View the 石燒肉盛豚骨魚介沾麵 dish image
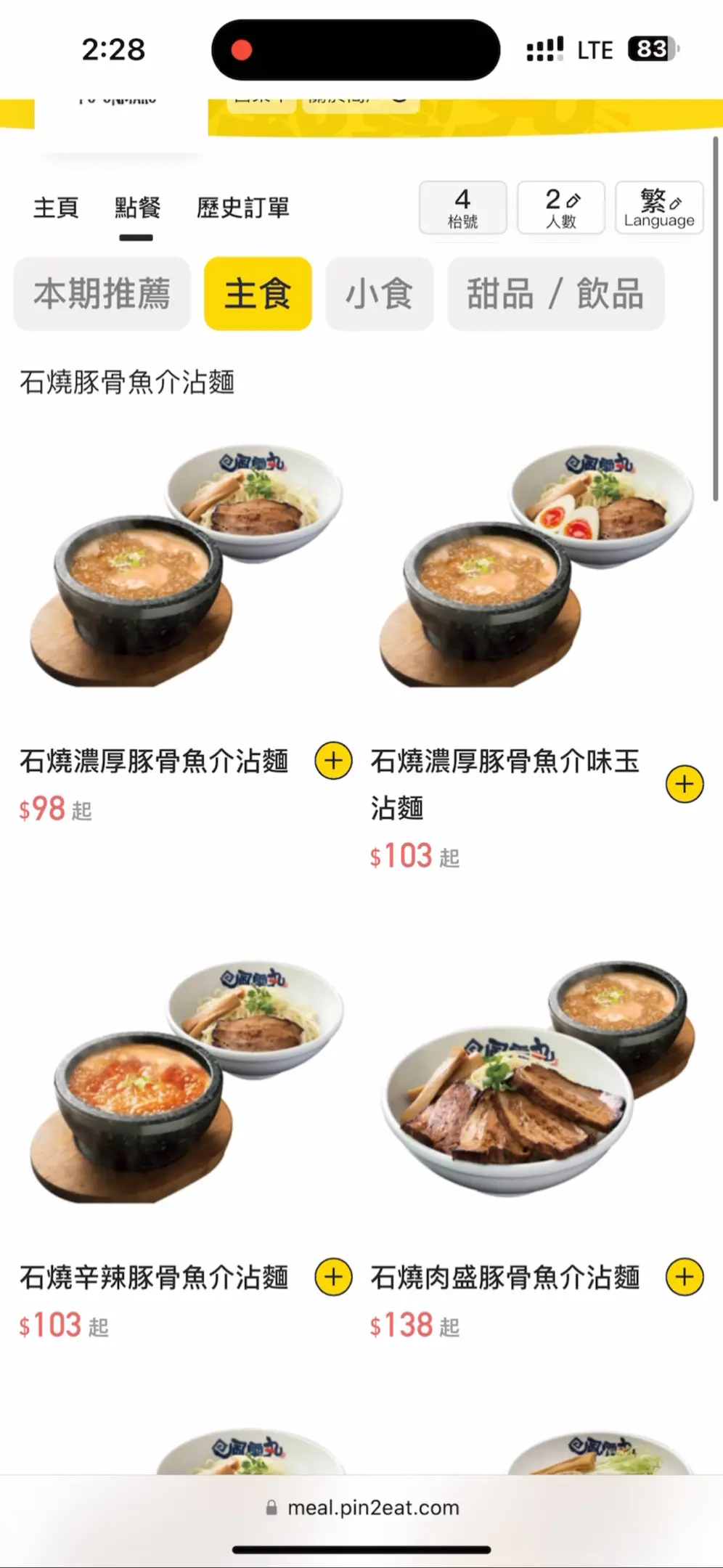Screen dimensions: 723x1568 click(x=536, y=1082)
